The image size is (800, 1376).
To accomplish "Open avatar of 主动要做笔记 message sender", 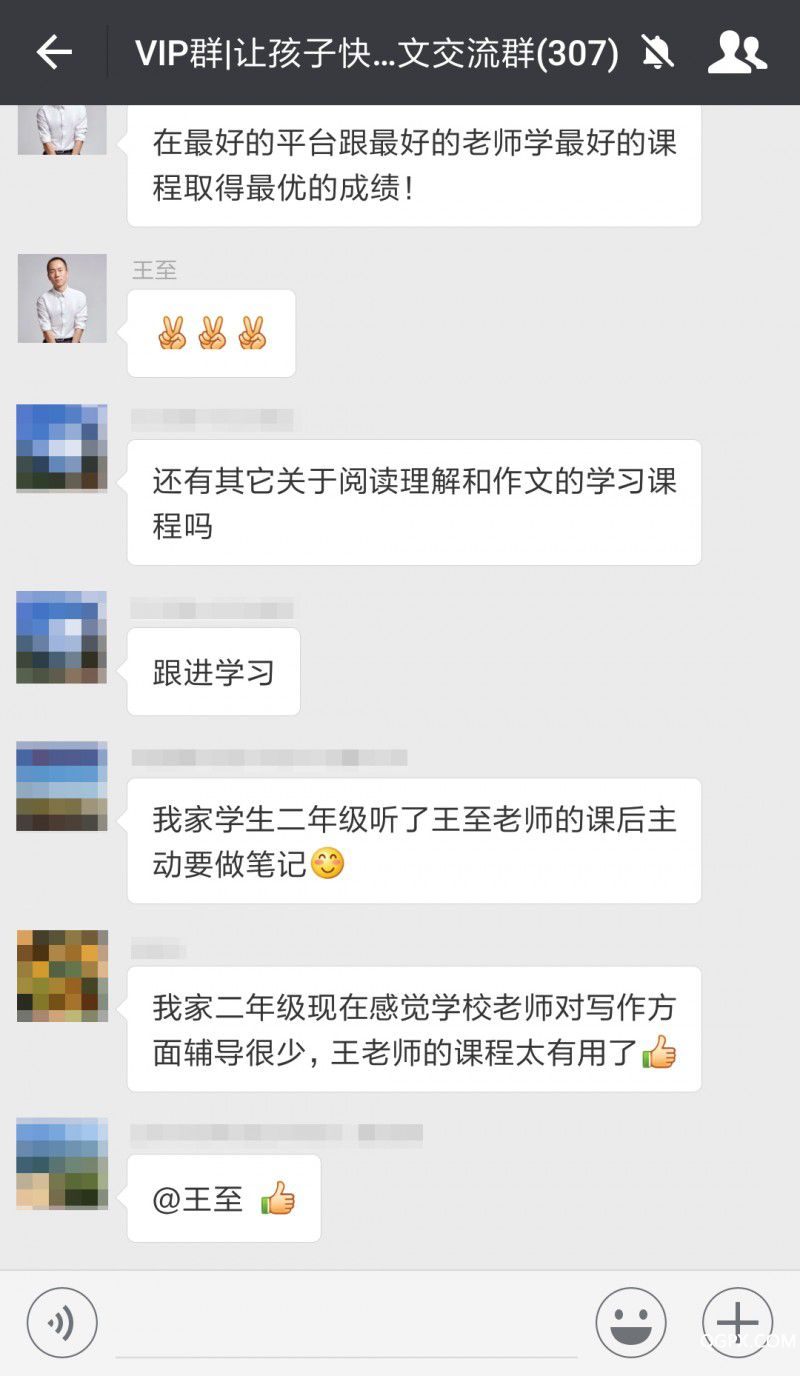I will 62,787.
